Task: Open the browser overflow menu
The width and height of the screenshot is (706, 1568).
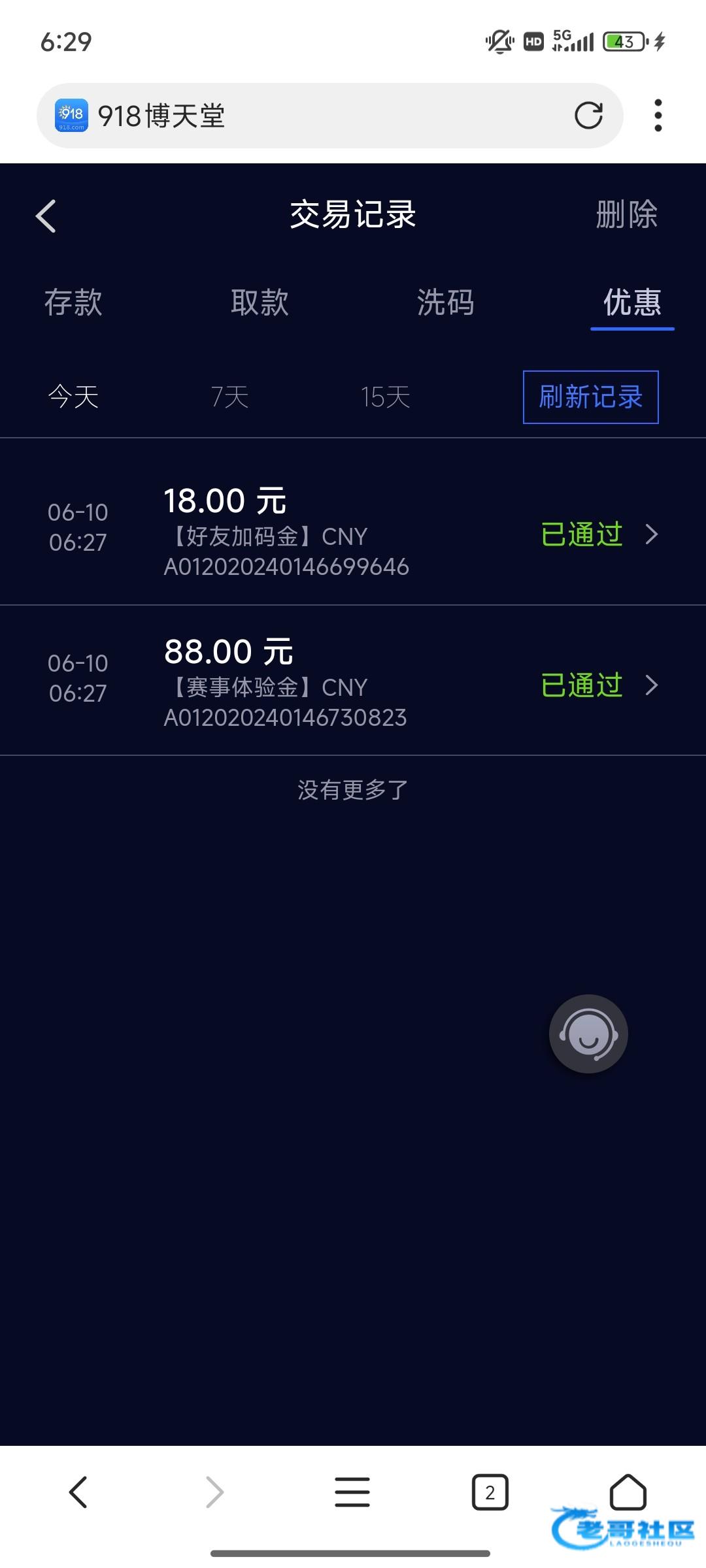Action: [658, 116]
